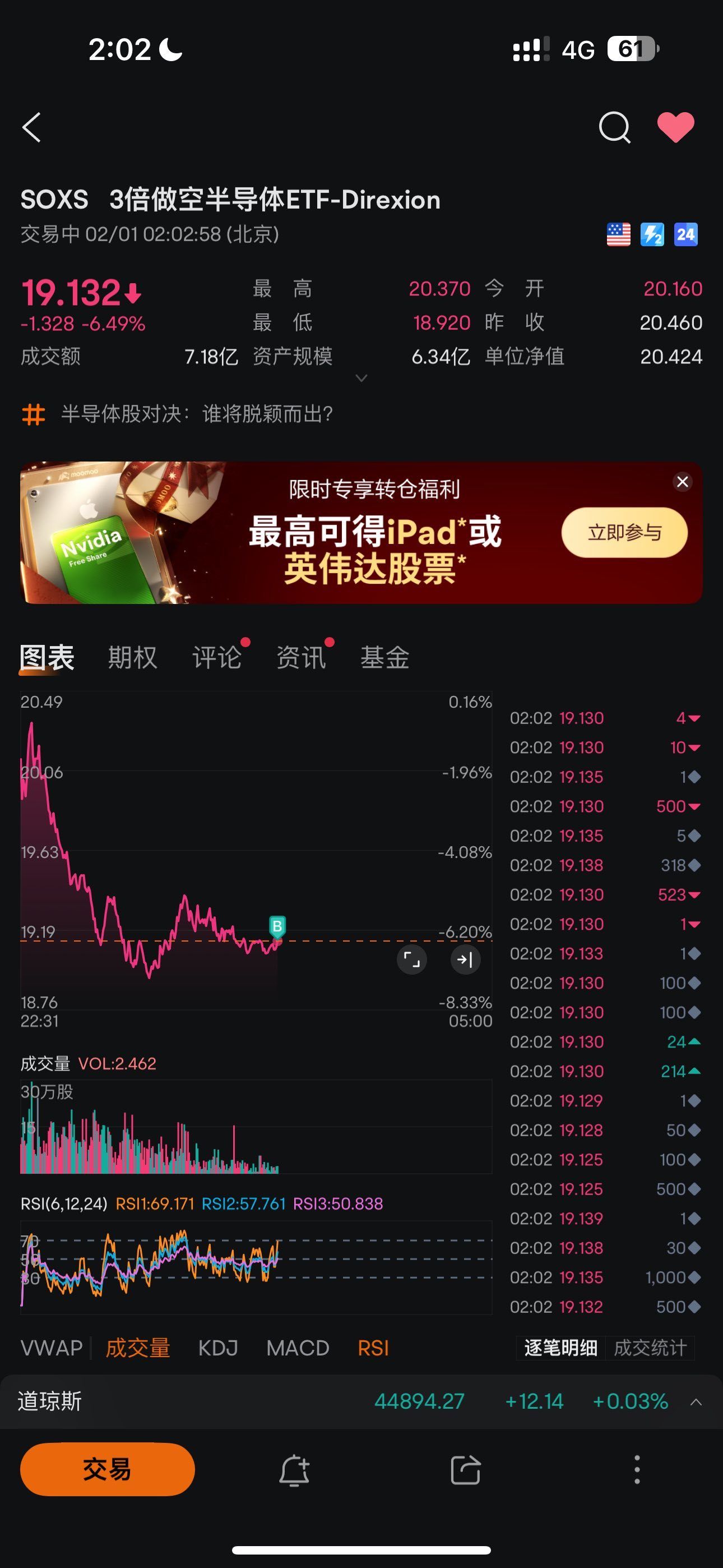Dismiss the iPad promotion banner

(x=682, y=482)
